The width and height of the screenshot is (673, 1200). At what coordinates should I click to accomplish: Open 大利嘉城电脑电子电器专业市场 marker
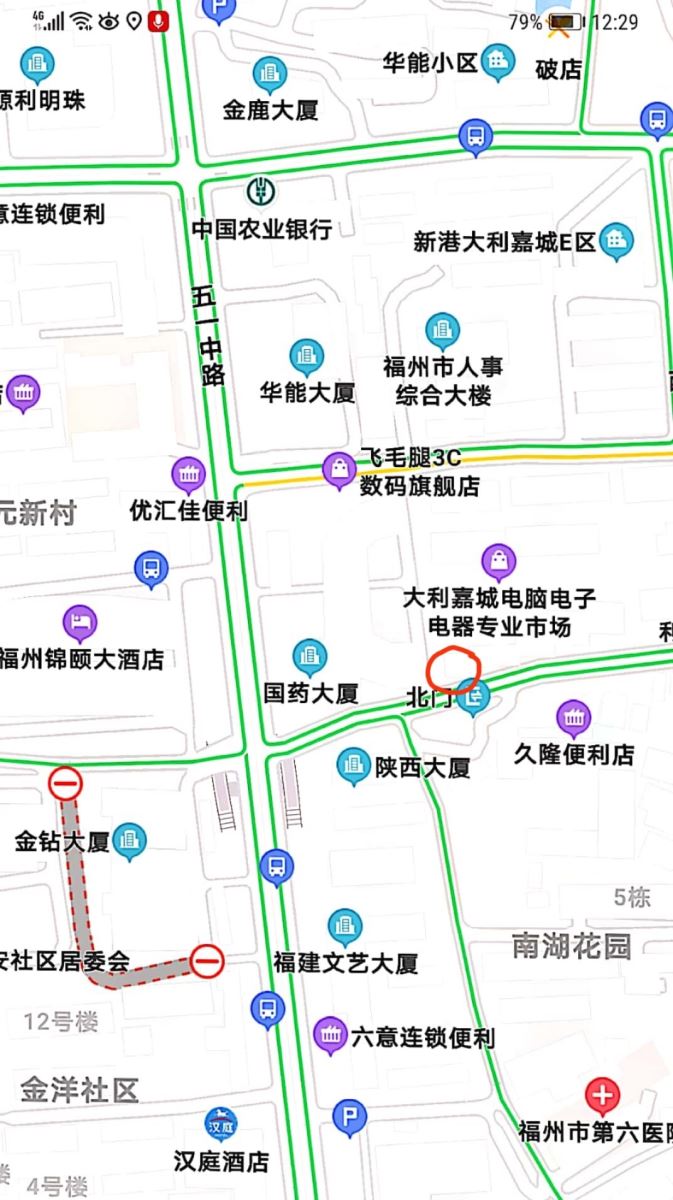coord(498,562)
